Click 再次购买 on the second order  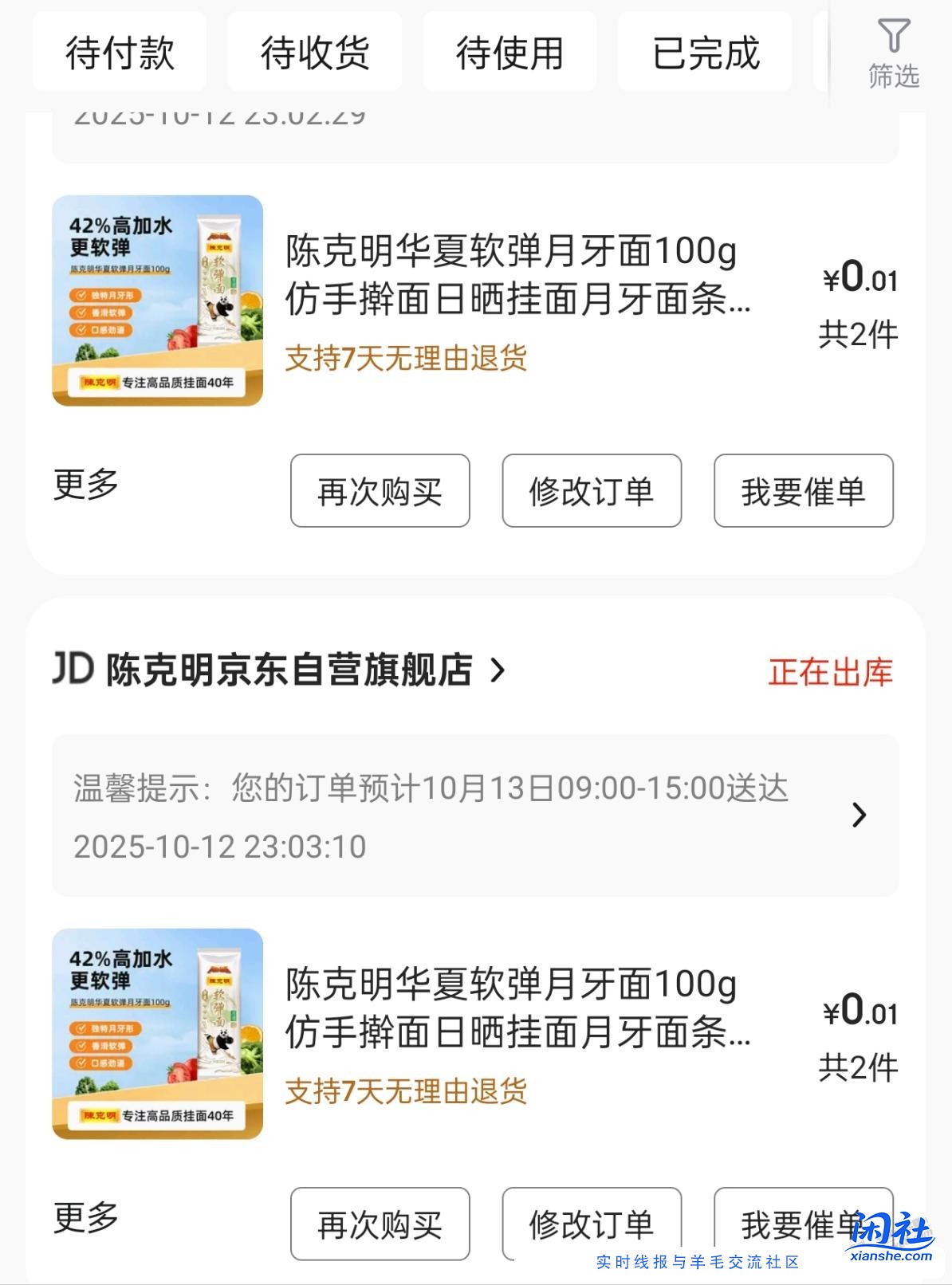tap(379, 1224)
